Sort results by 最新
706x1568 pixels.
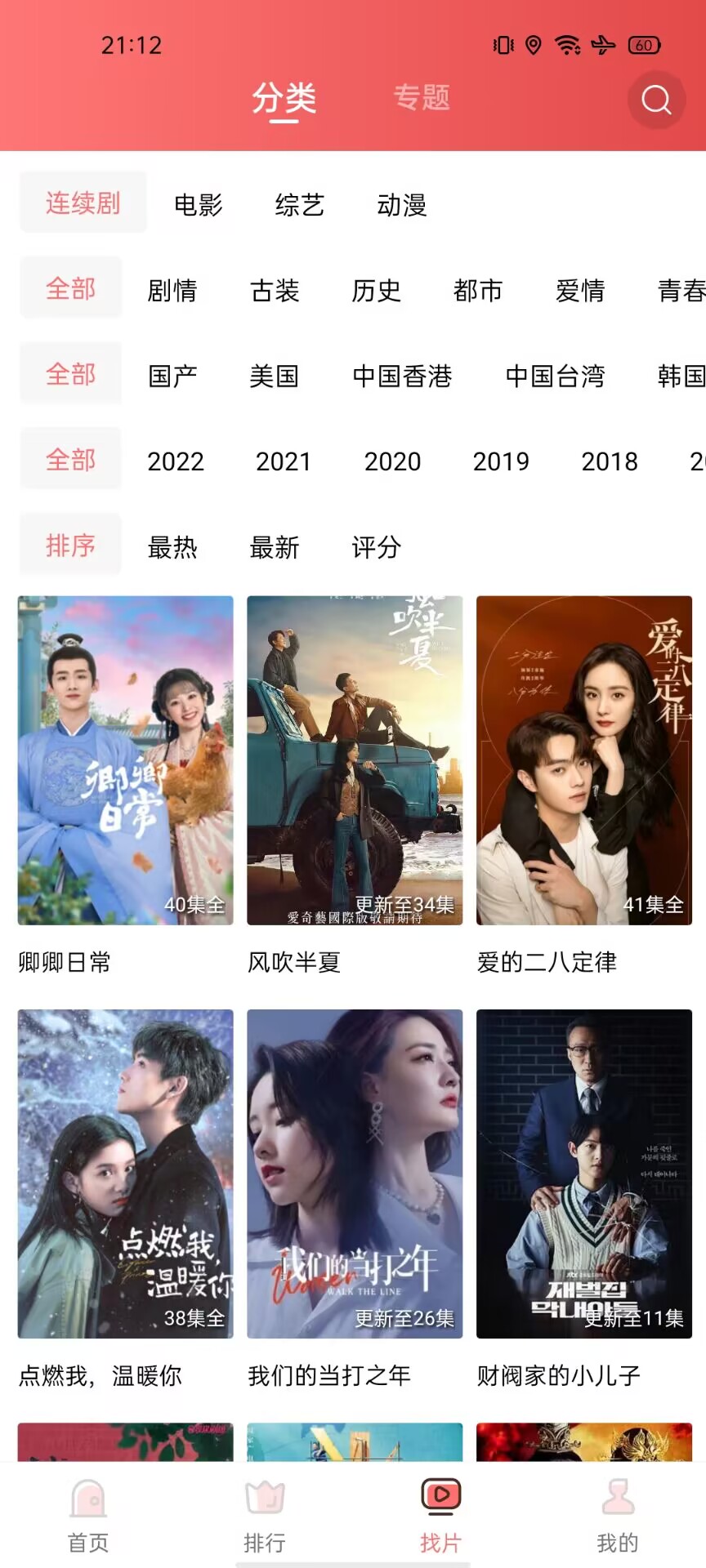[x=275, y=547]
